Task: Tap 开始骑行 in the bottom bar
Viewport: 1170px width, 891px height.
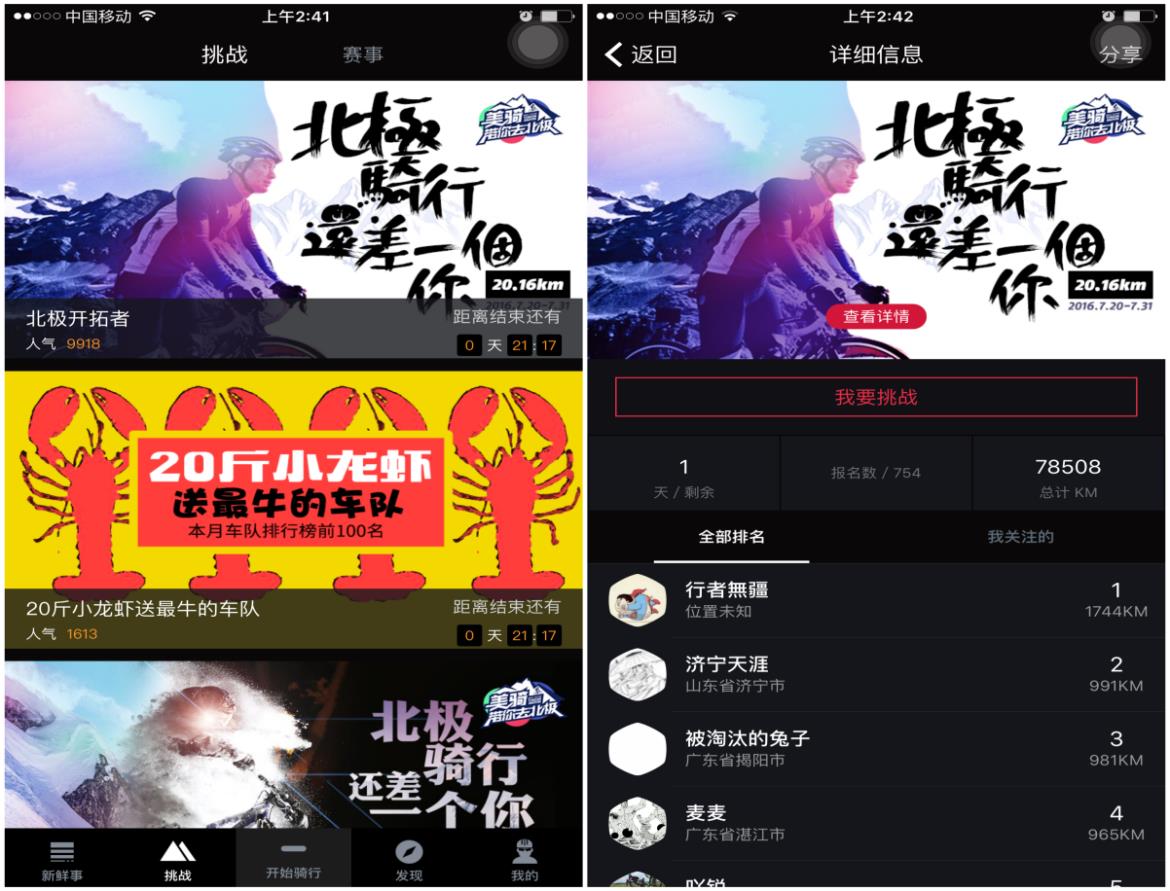Action: pyautogui.click(x=293, y=859)
